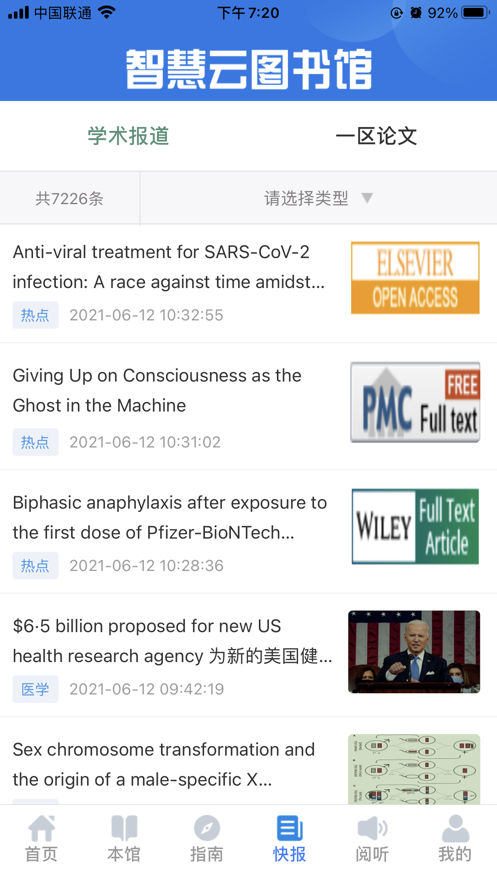Select the 快报 tab
497x883 pixels.
[289, 838]
